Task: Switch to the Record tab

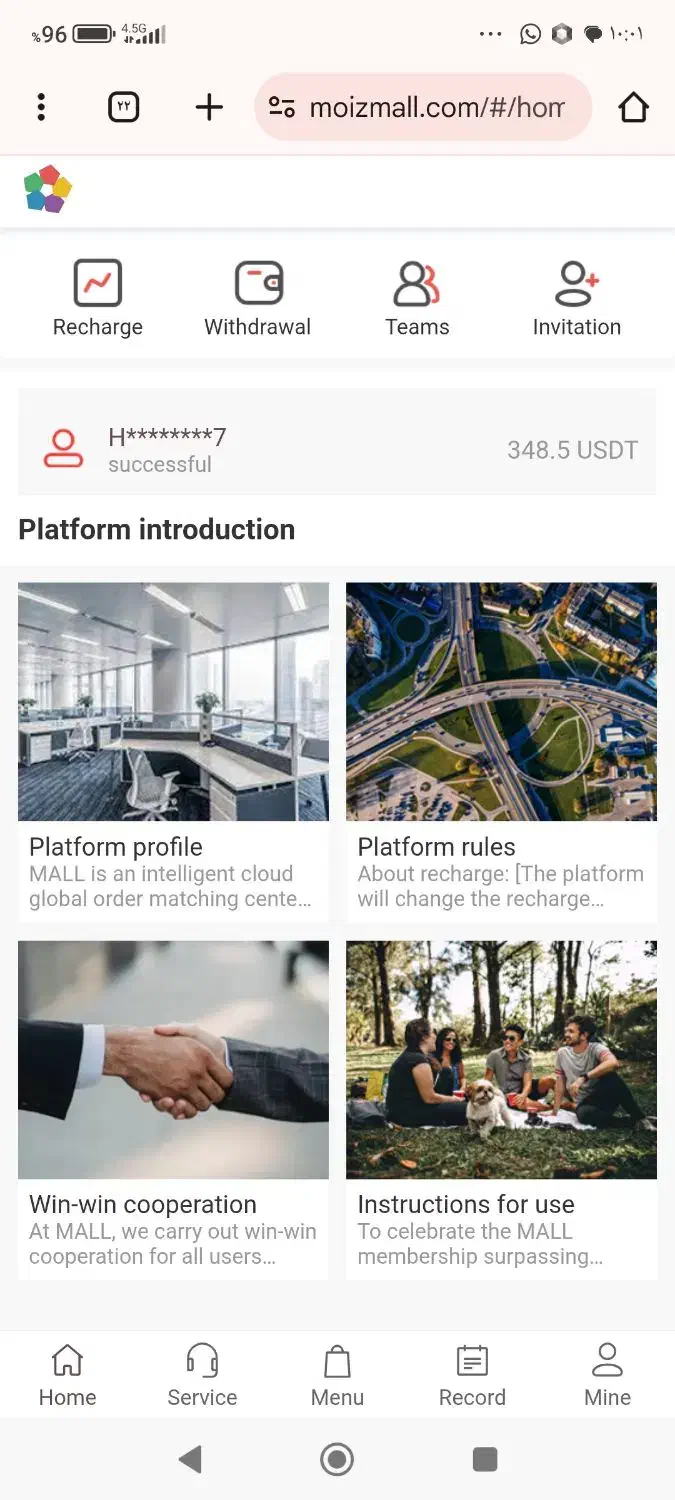Action: [x=472, y=1375]
